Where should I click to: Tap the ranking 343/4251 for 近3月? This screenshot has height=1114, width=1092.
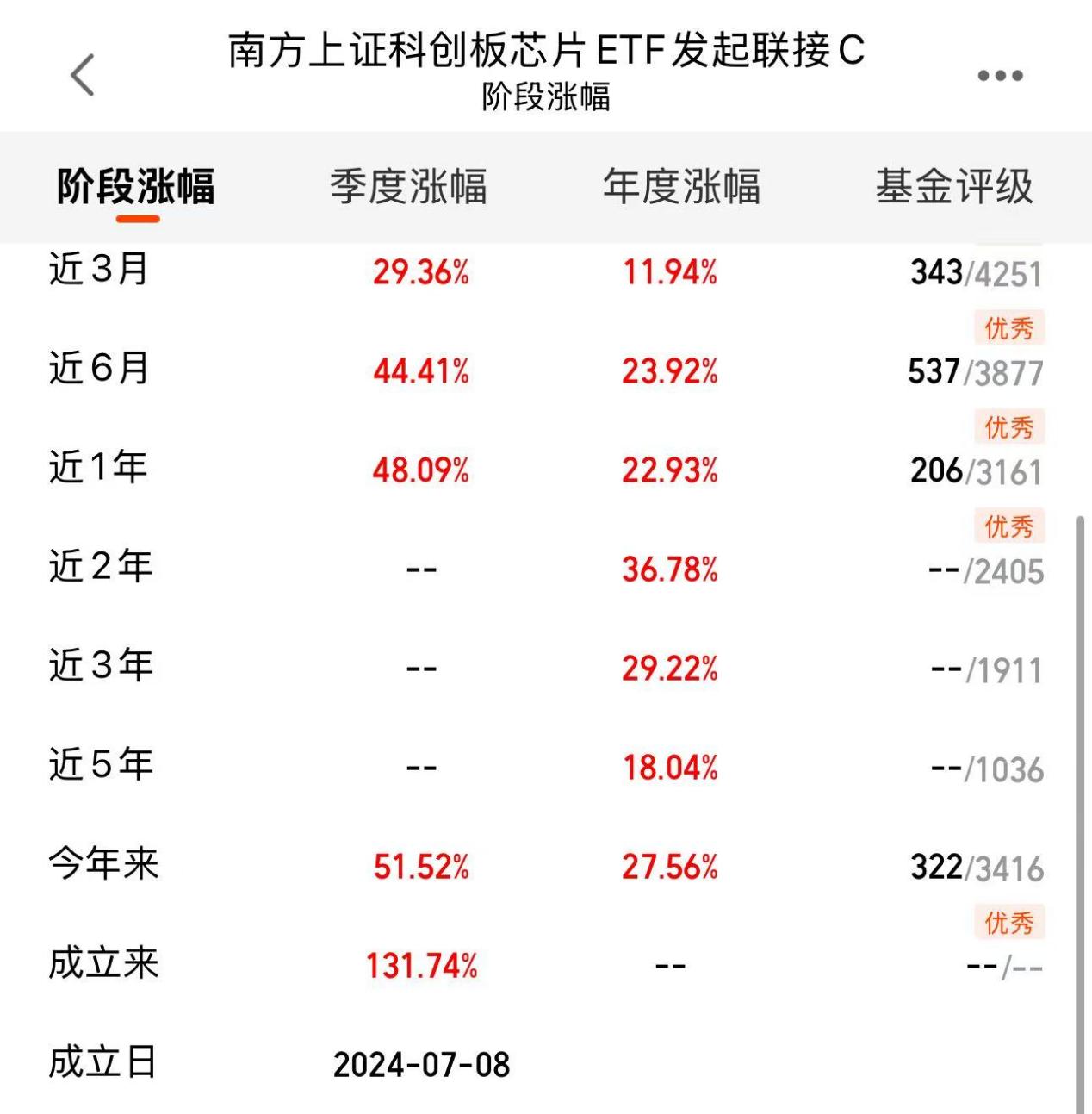coord(976,271)
